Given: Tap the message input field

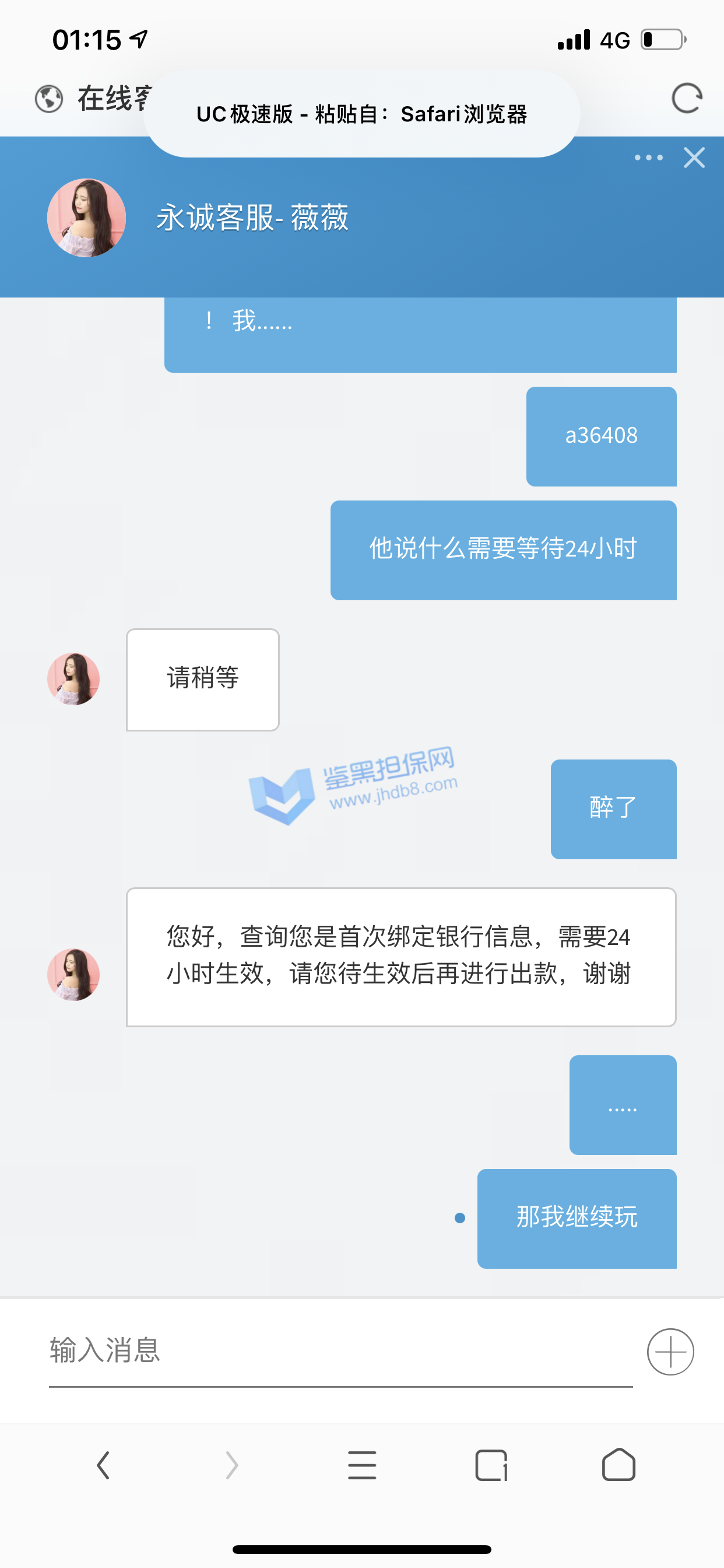Looking at the screenshot, I should click(340, 1350).
